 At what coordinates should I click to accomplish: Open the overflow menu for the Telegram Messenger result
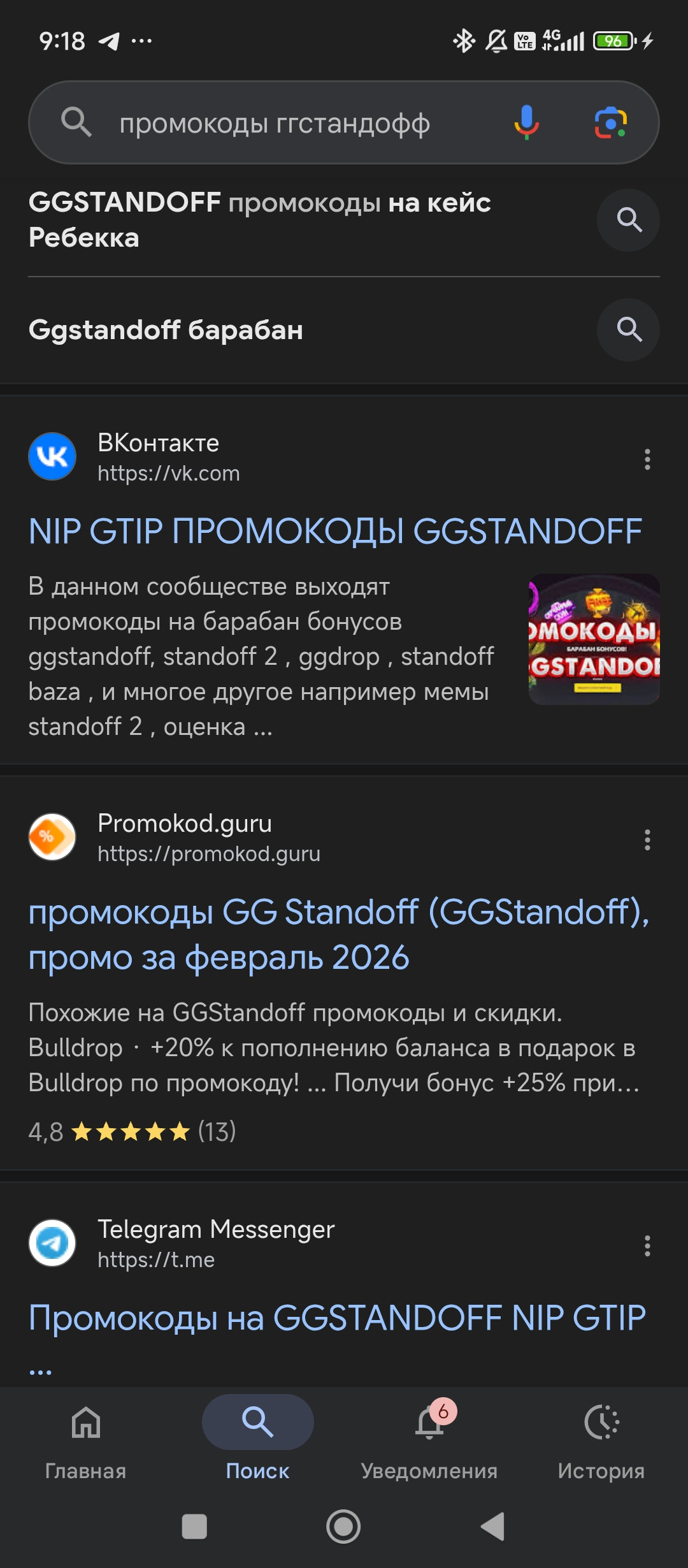point(647,1245)
